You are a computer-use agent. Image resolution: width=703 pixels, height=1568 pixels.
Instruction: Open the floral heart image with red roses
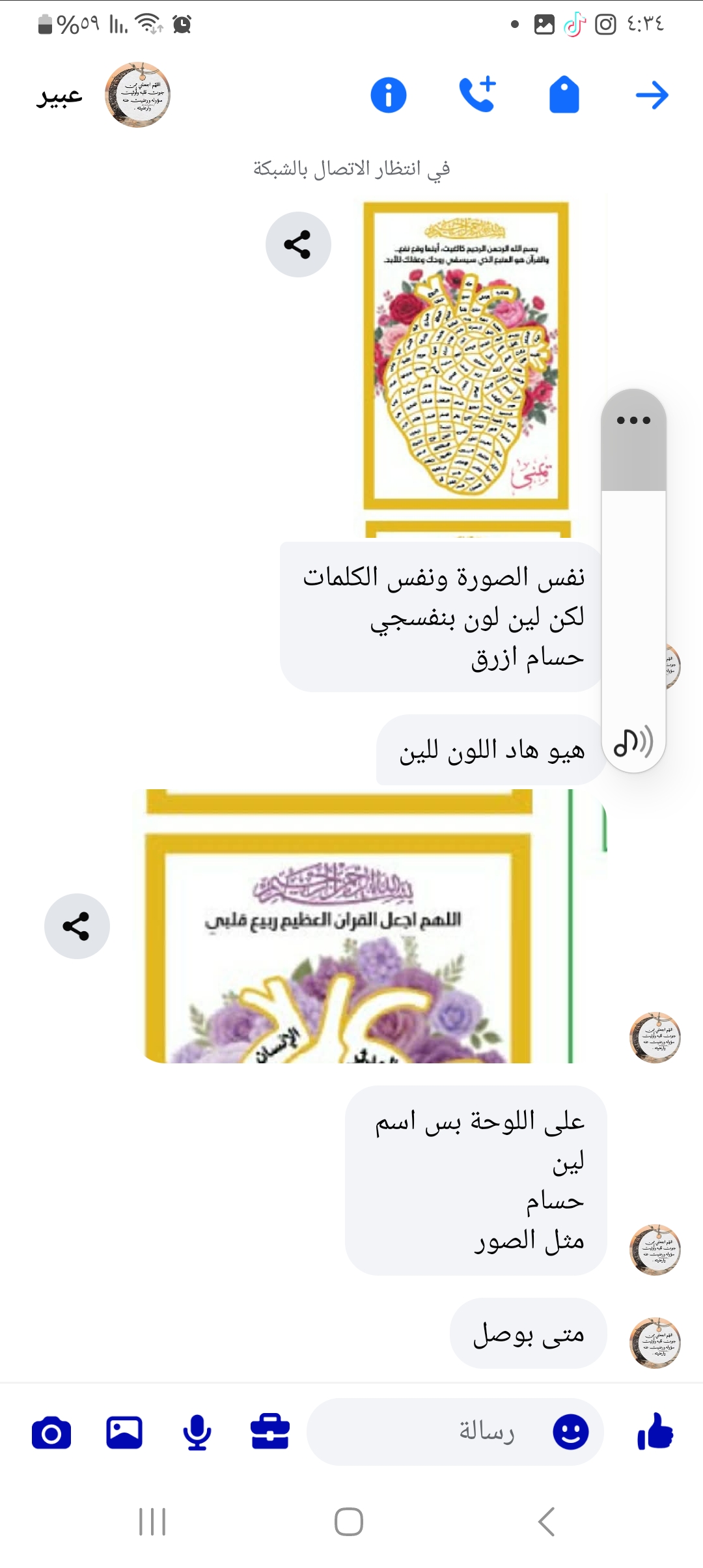click(x=465, y=355)
